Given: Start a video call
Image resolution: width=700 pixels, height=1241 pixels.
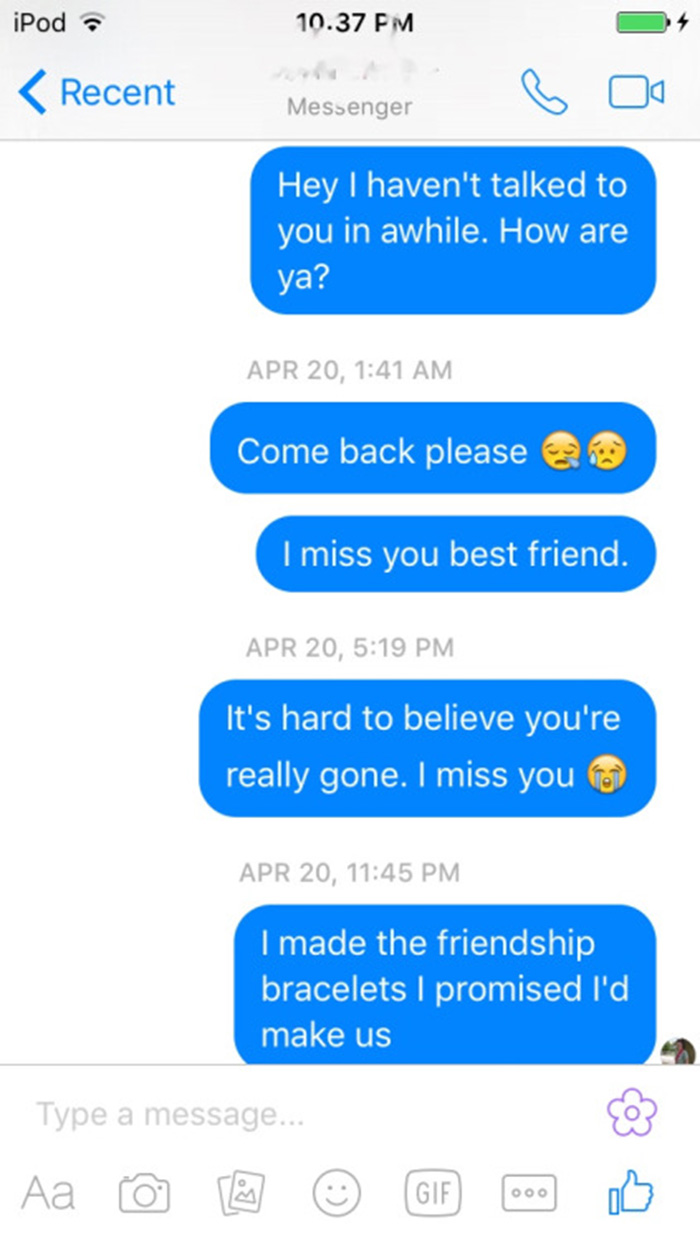Looking at the screenshot, I should pos(636,92).
